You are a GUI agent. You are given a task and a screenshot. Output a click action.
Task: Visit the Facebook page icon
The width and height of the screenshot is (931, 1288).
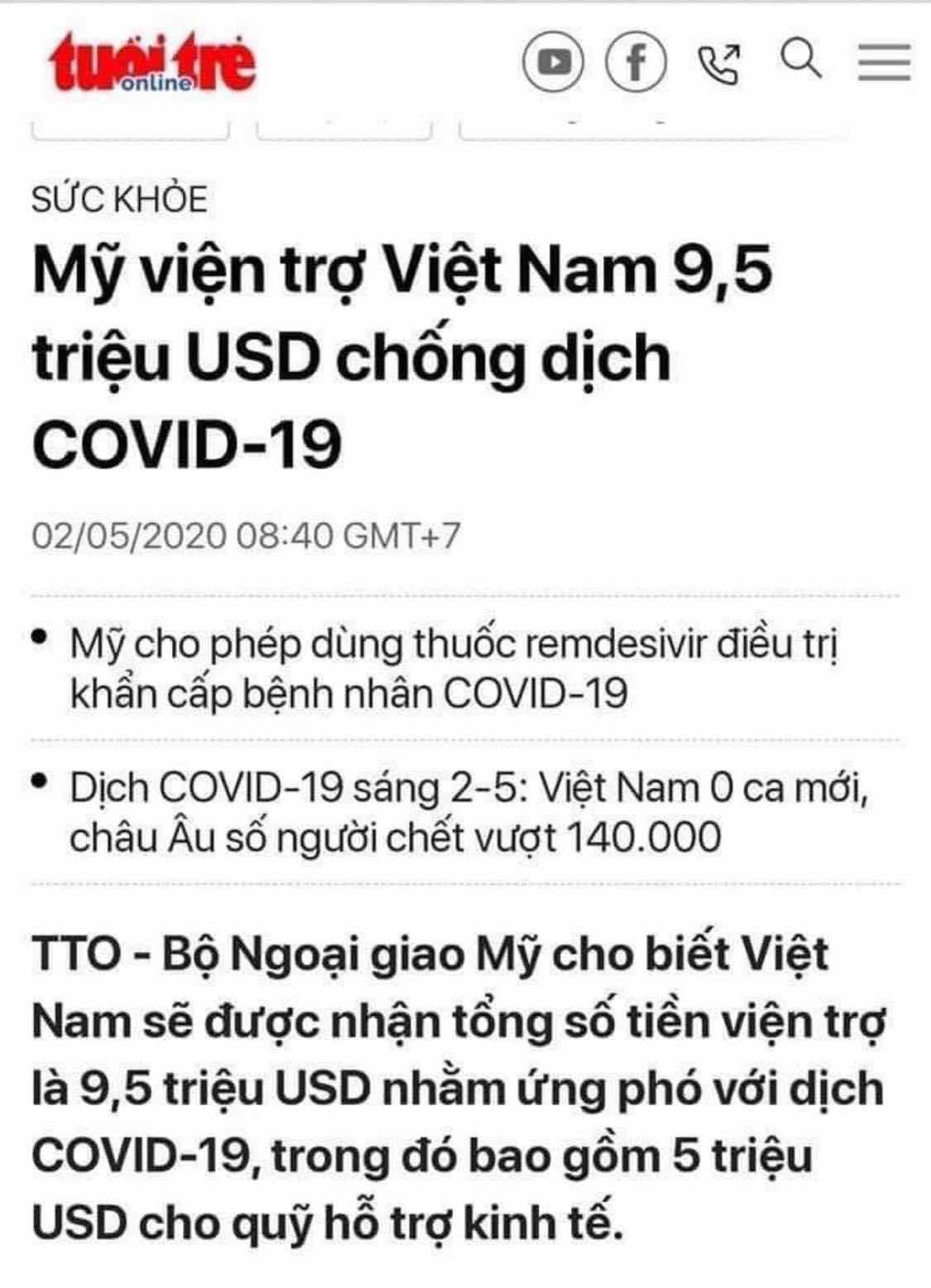(x=636, y=62)
